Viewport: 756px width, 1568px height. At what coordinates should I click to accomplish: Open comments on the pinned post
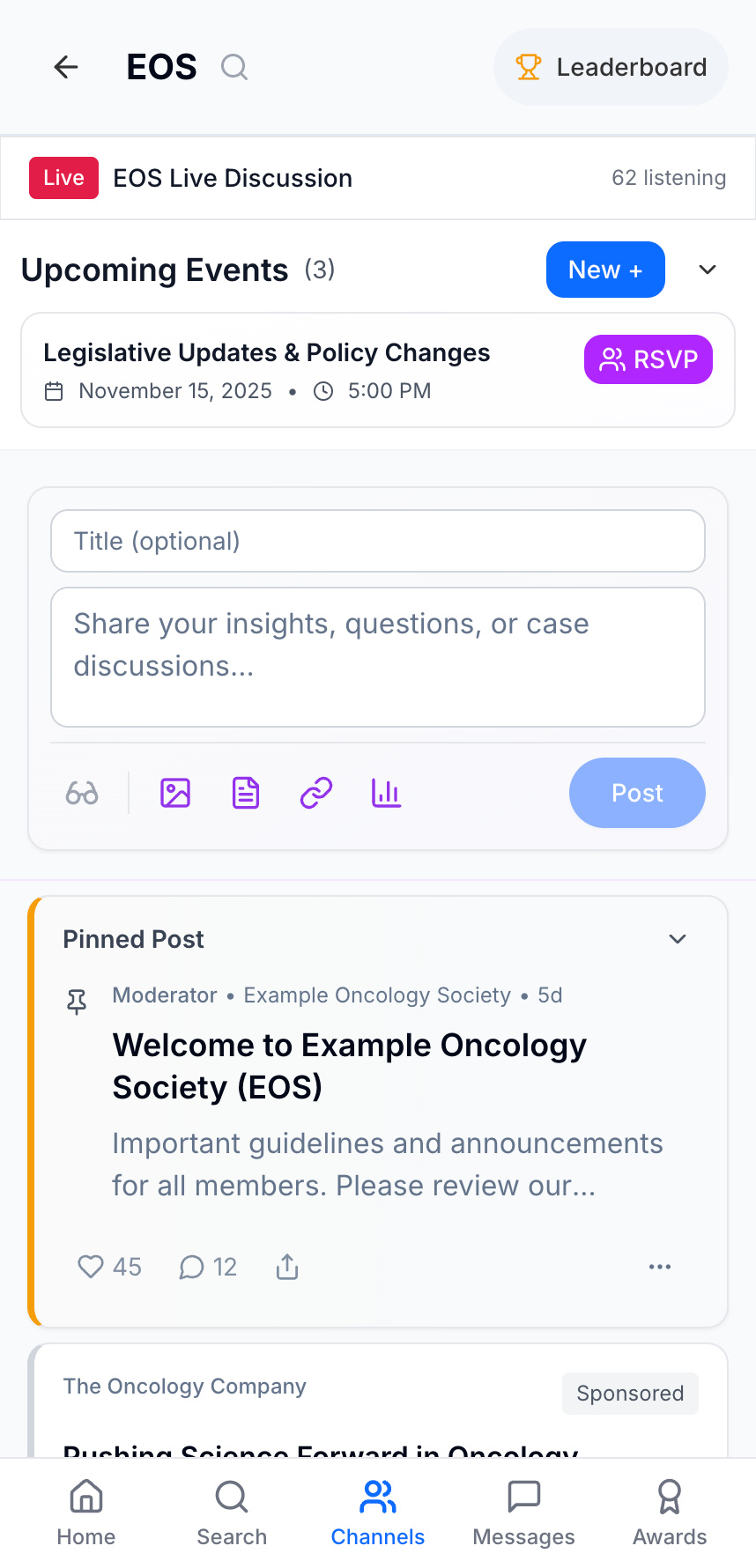191,1267
